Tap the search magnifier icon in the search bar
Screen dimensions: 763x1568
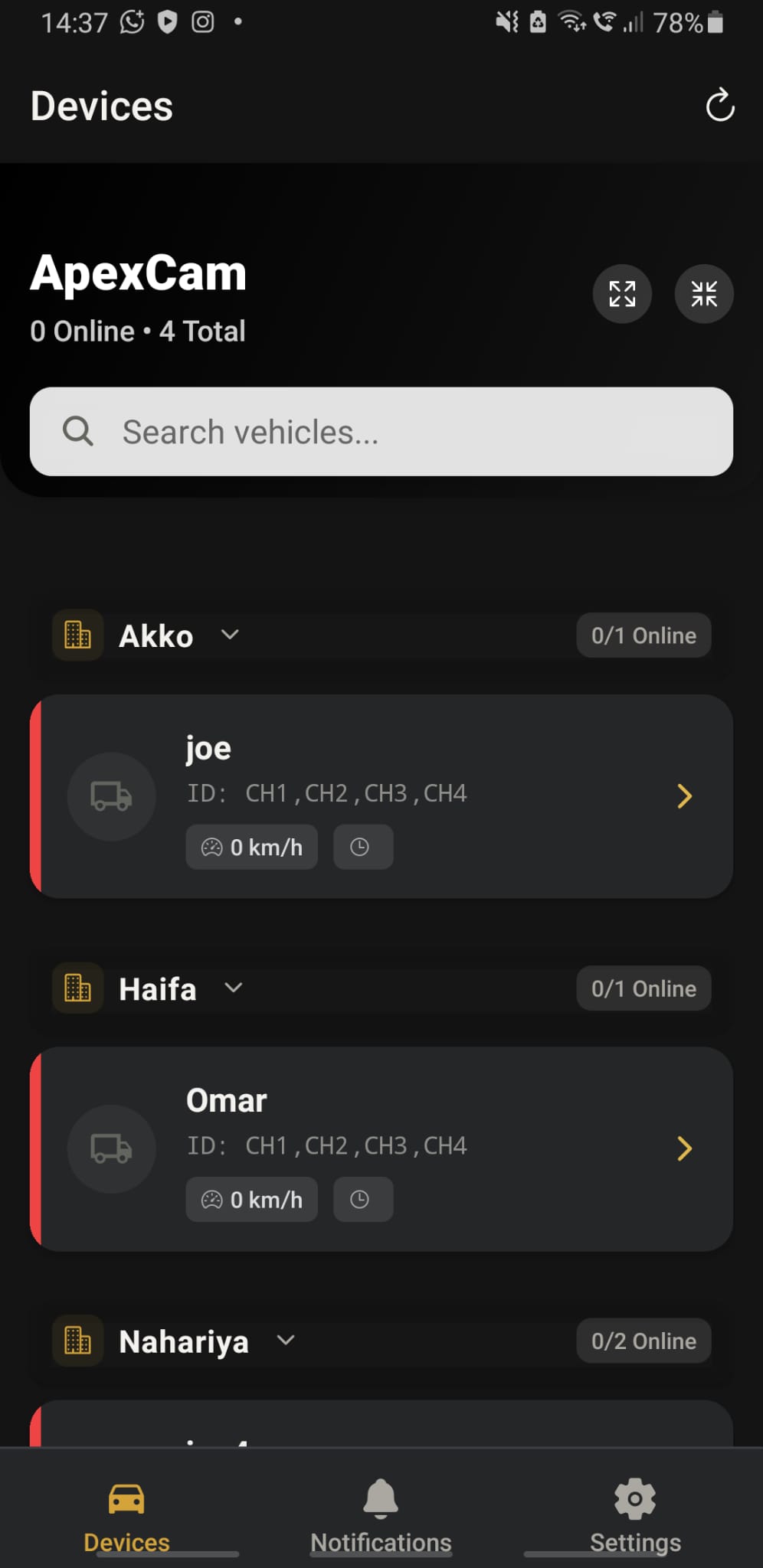point(77,431)
